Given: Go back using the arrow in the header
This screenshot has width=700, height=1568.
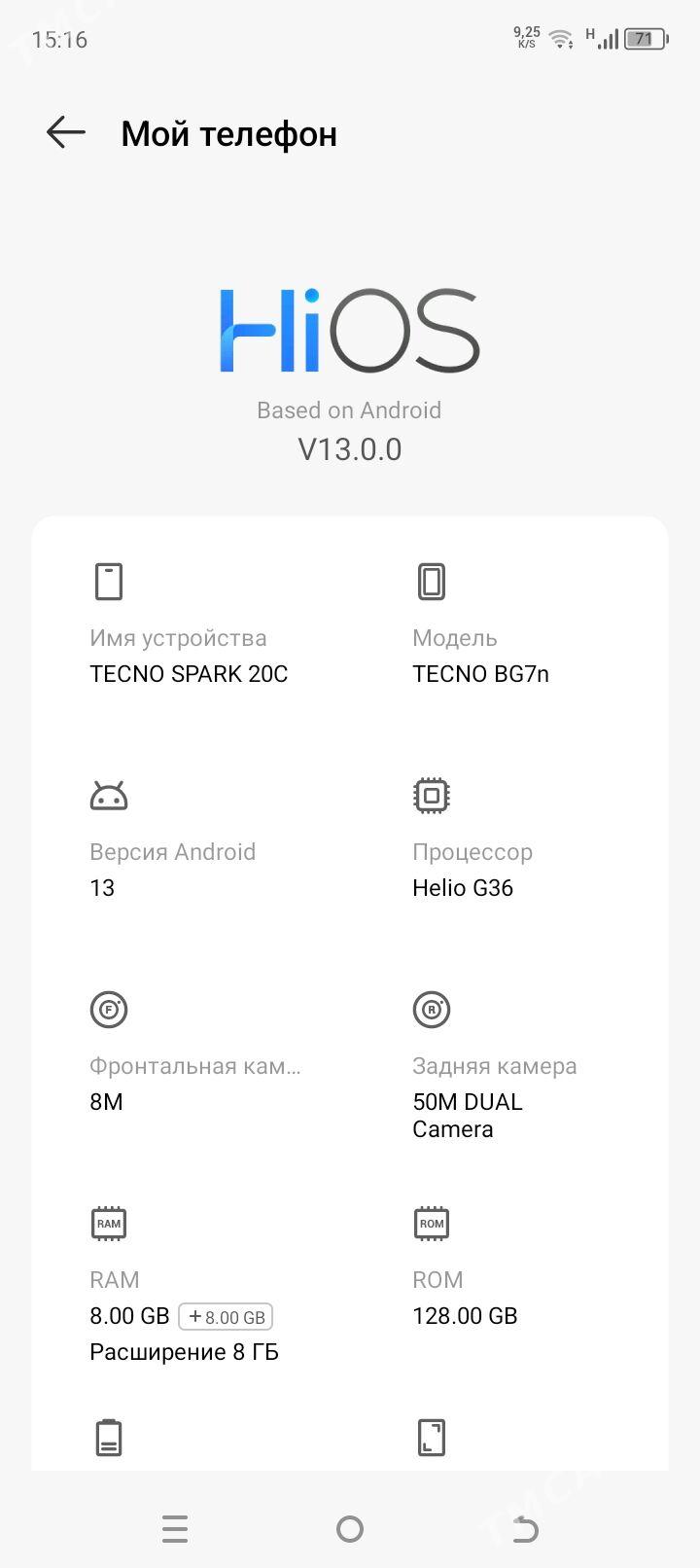Looking at the screenshot, I should (64, 133).
